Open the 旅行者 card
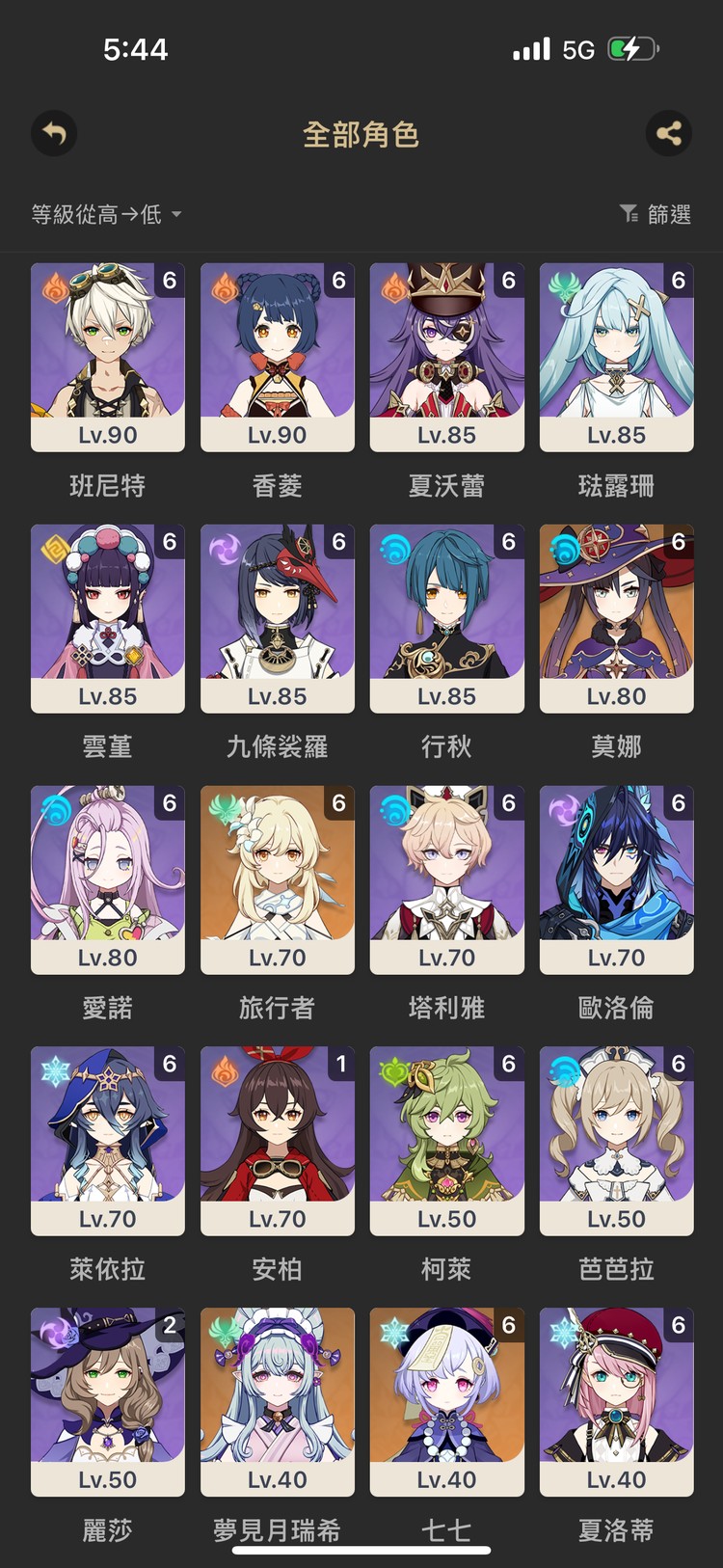Image resolution: width=723 pixels, height=1568 pixels. point(278,879)
